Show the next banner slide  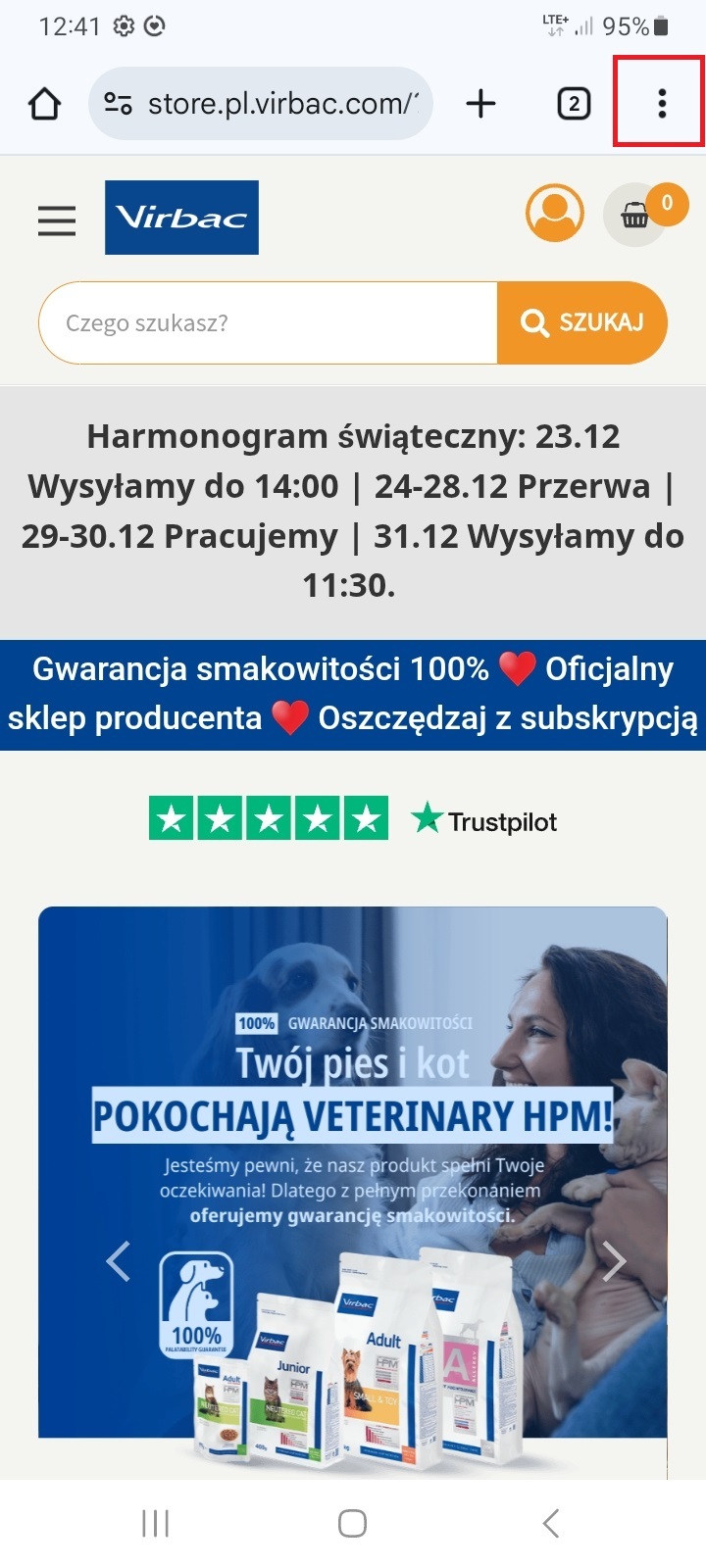(614, 1261)
